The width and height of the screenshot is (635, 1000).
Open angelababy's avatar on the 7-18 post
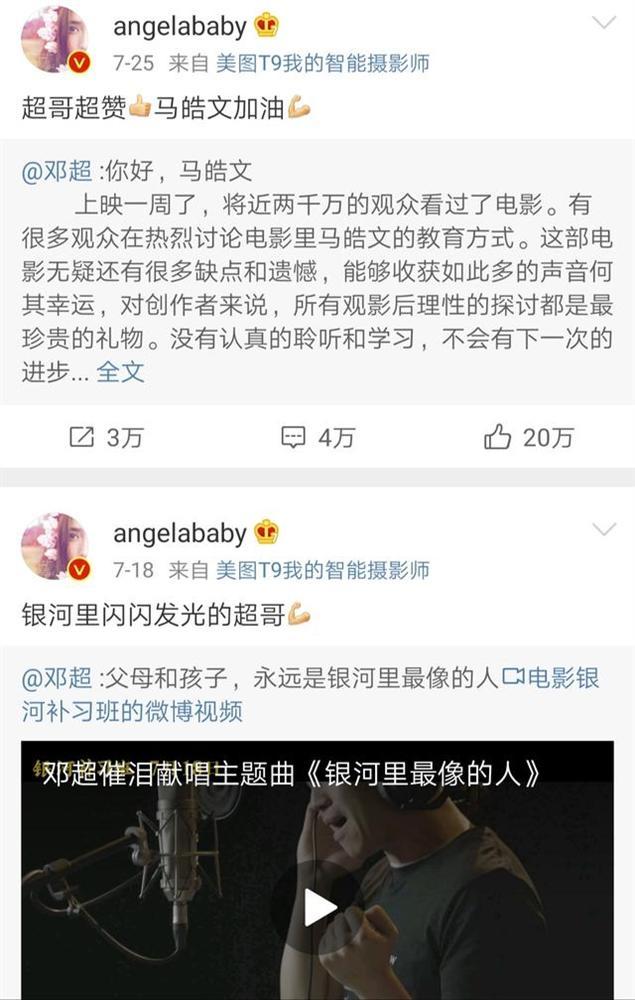(x=55, y=546)
